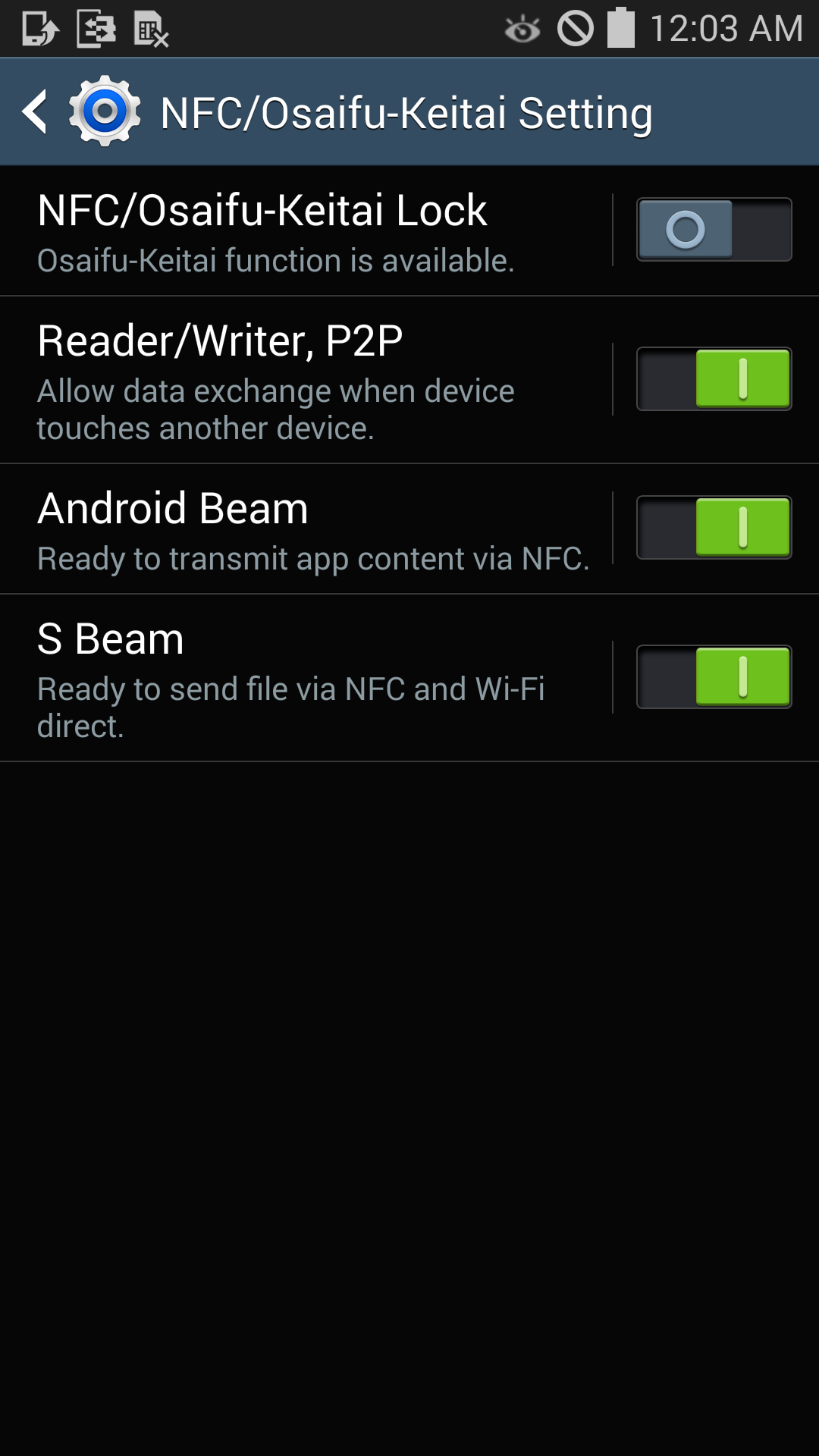Open the NFC/Osaifu-Keitai Lock row
The width and height of the screenshot is (819, 1456).
click(306, 231)
